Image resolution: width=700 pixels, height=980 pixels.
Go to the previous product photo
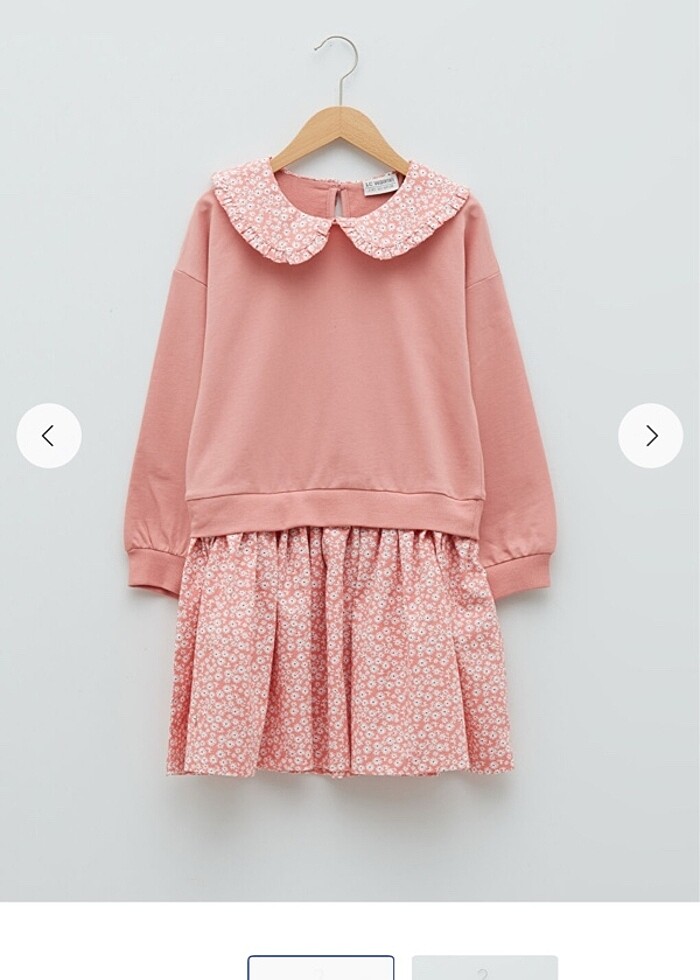[x=49, y=436]
